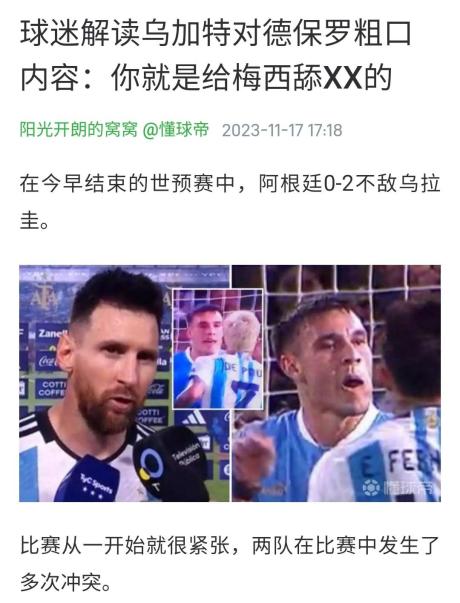Open the Messi interview collage image

point(230,383)
